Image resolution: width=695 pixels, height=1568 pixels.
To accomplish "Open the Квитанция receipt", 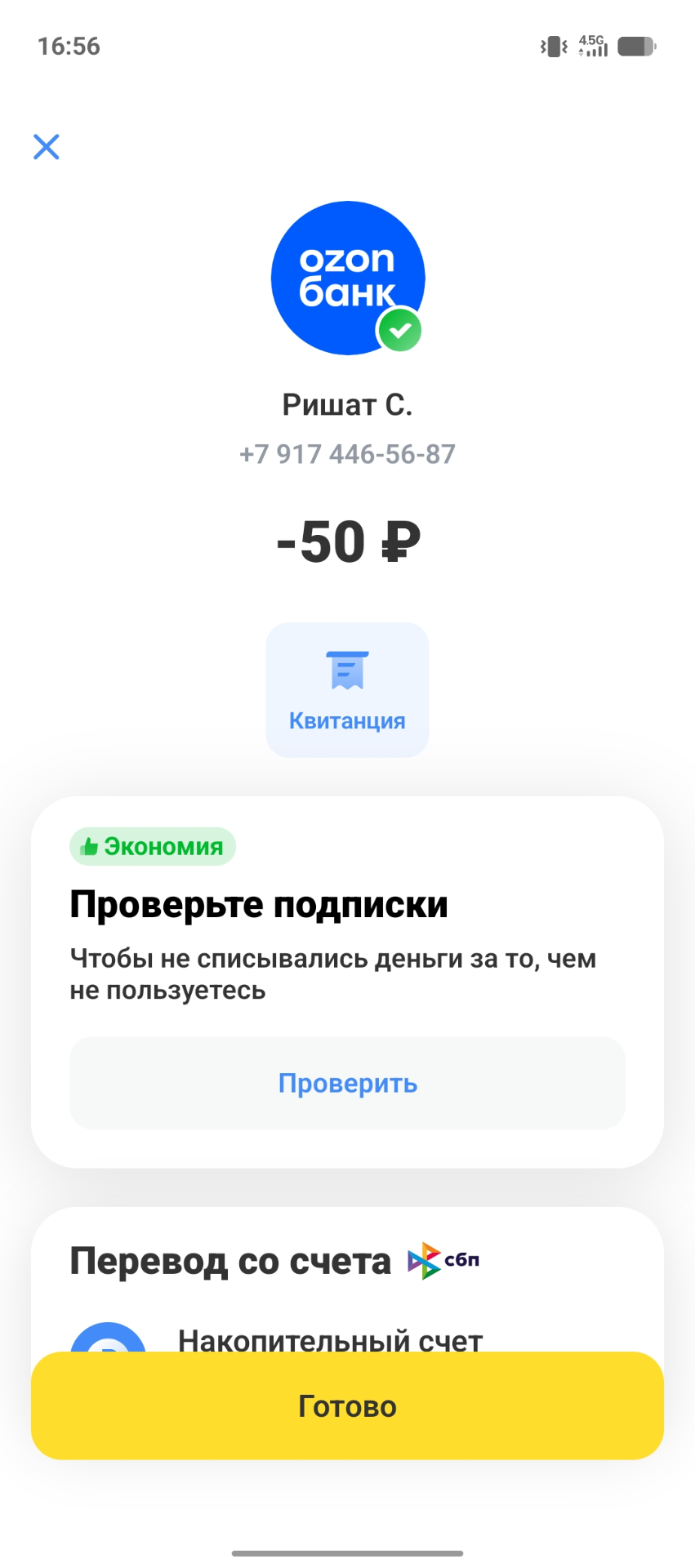I will (347, 690).
